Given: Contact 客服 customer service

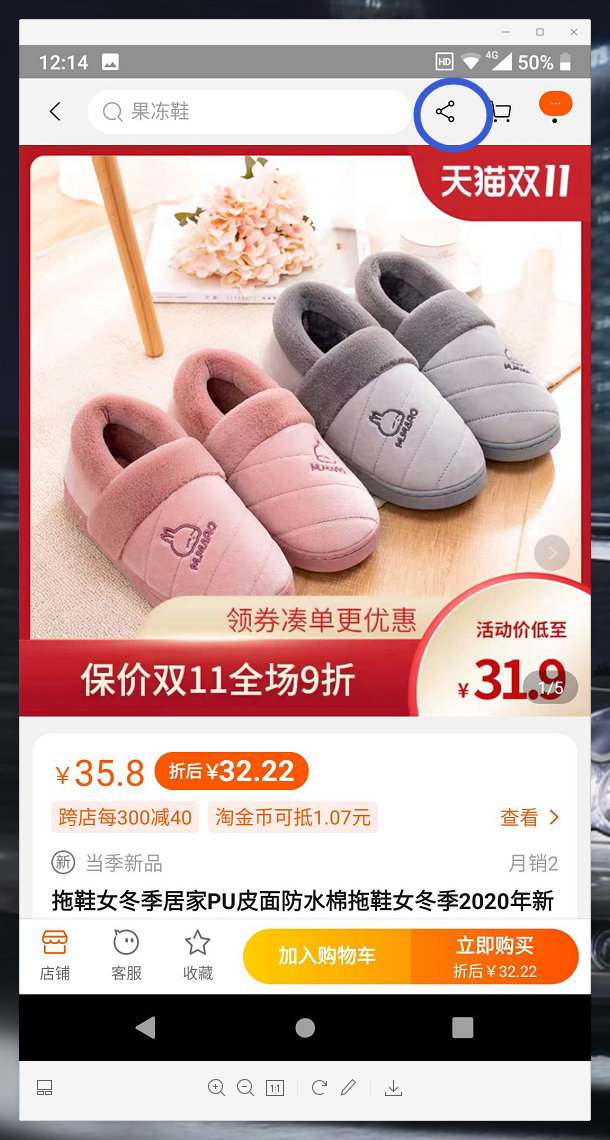Looking at the screenshot, I should click(127, 955).
